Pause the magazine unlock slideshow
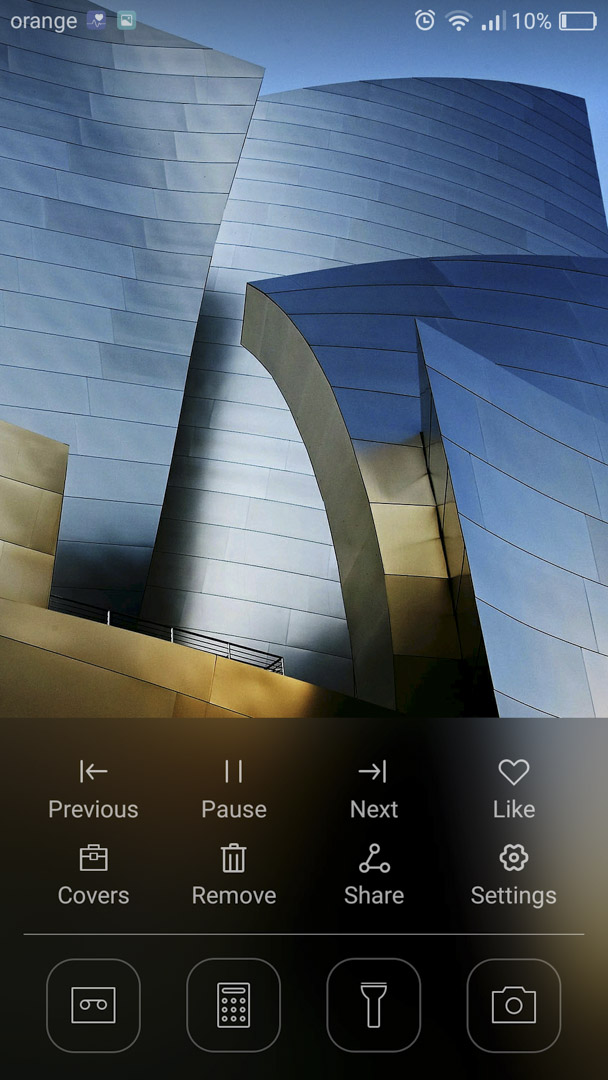Image resolution: width=608 pixels, height=1080 pixels. pyautogui.click(x=233, y=790)
